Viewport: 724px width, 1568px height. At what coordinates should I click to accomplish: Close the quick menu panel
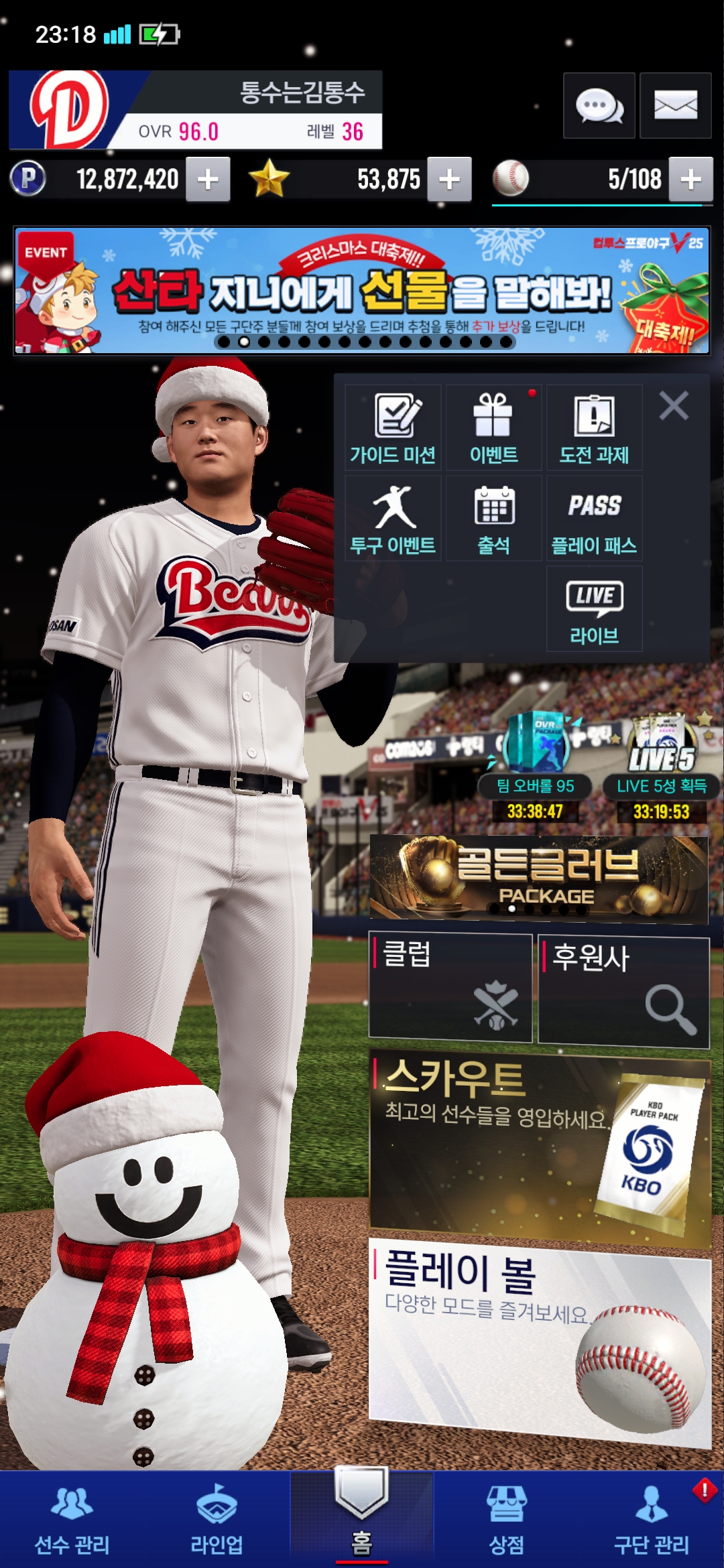tap(674, 406)
